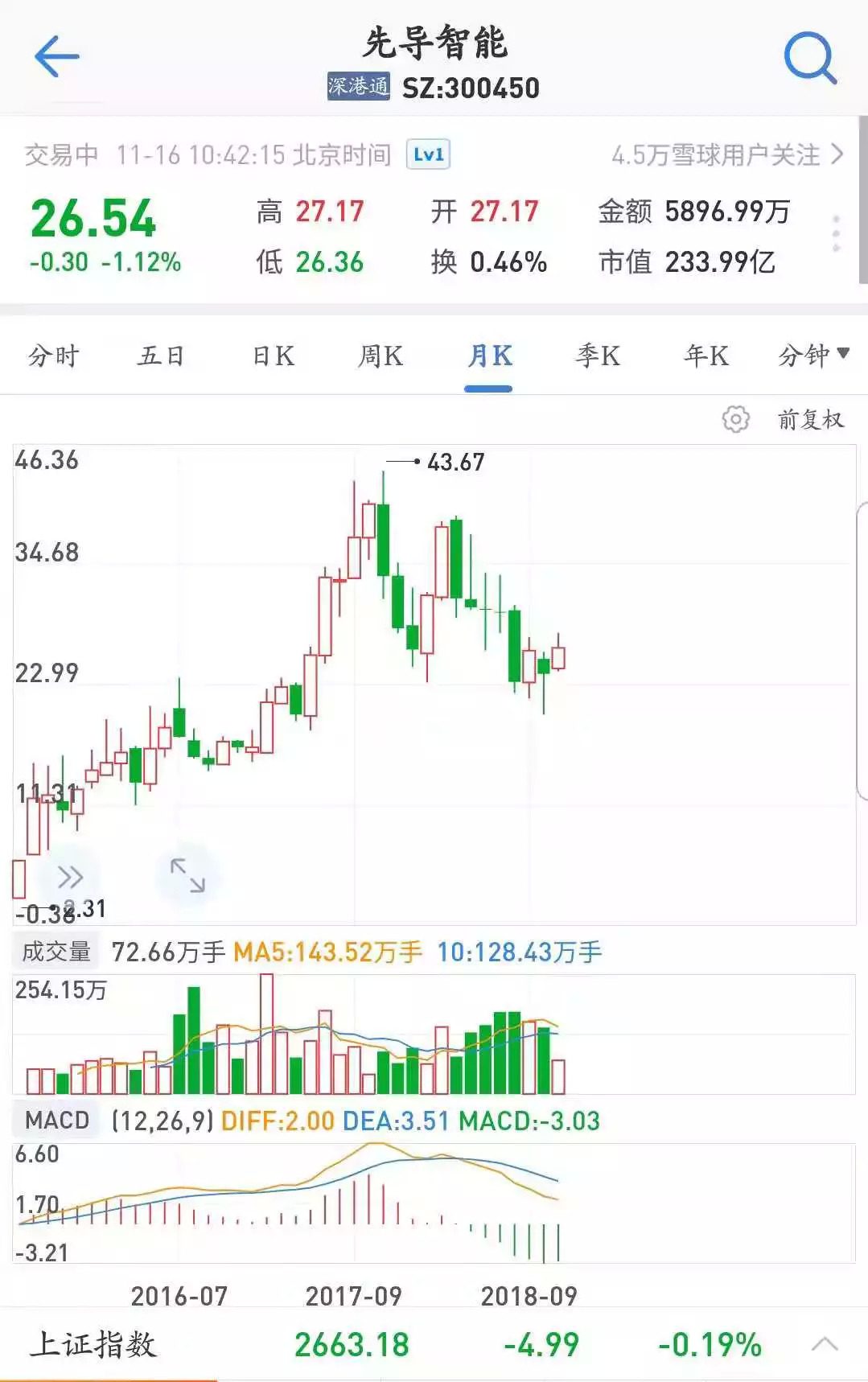
Task: Switch to the 季K chart tab
Action: pos(598,356)
